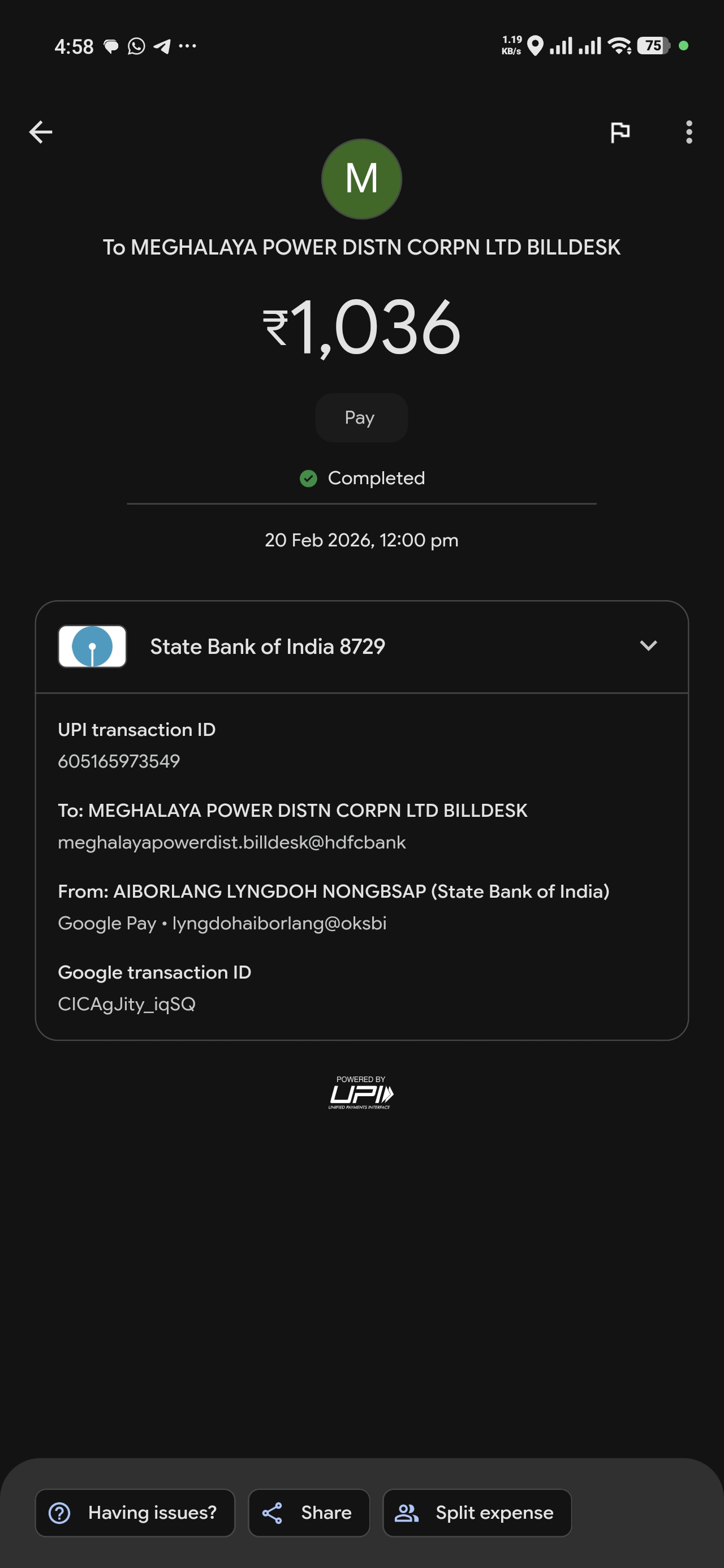Tap the Pay button
Screen dimensions: 724x1568
point(361,417)
